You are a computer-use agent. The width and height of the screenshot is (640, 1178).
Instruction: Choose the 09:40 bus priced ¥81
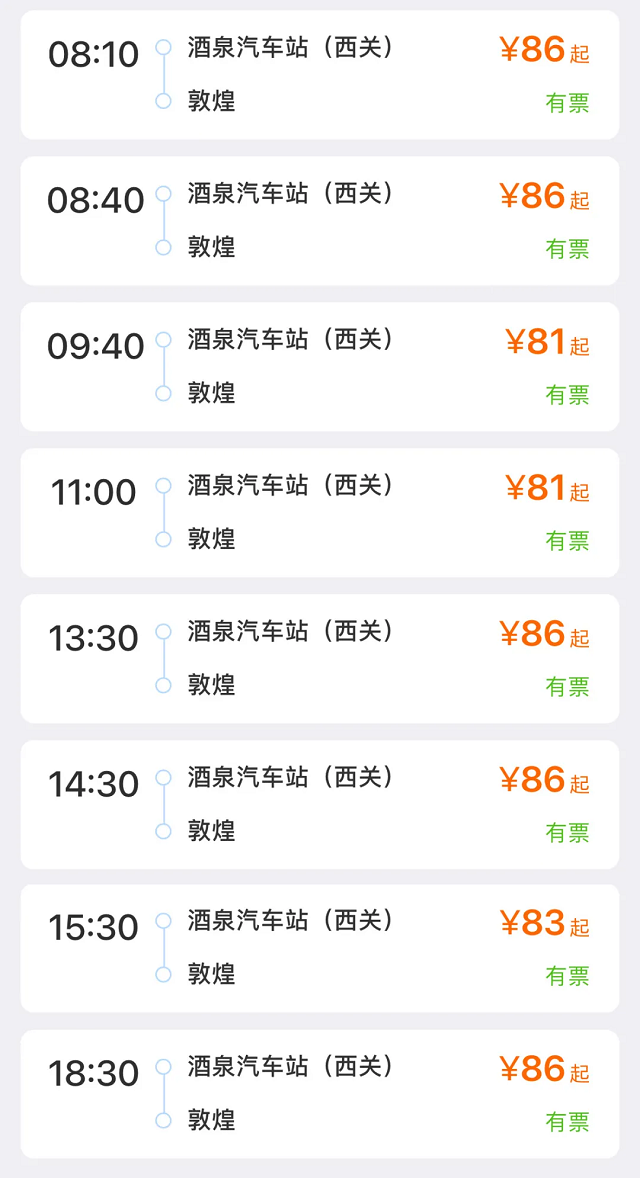pyautogui.click(x=319, y=367)
